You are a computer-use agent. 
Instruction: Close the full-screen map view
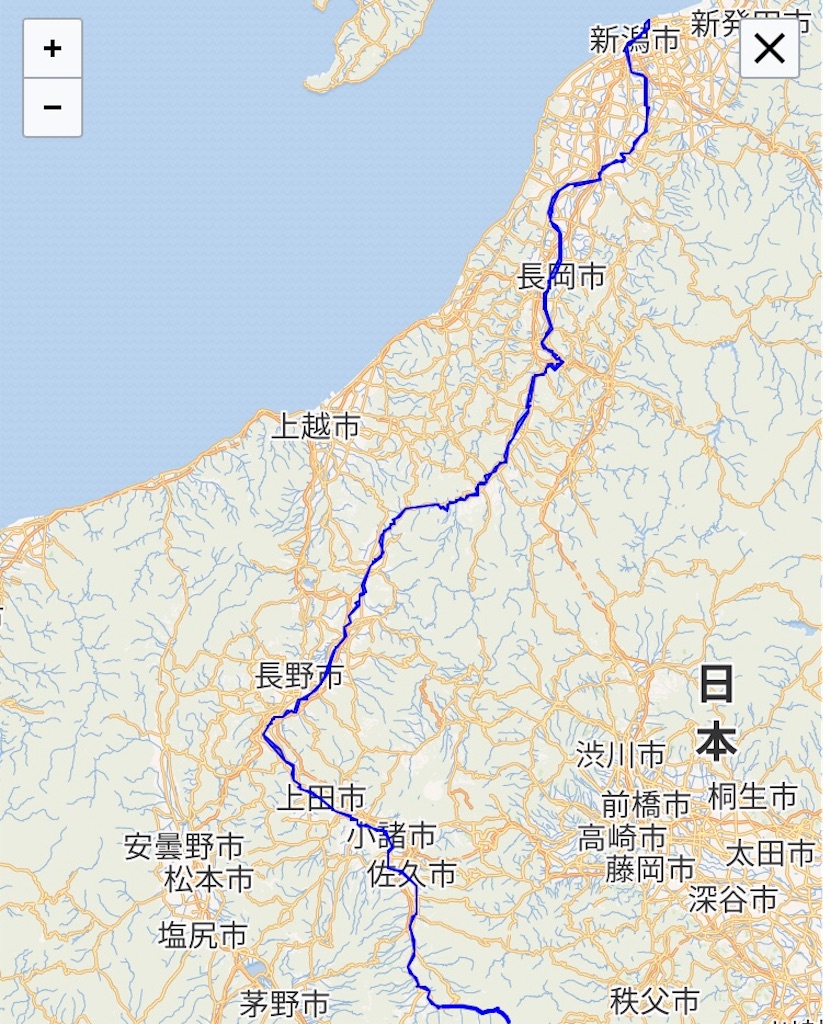769,48
